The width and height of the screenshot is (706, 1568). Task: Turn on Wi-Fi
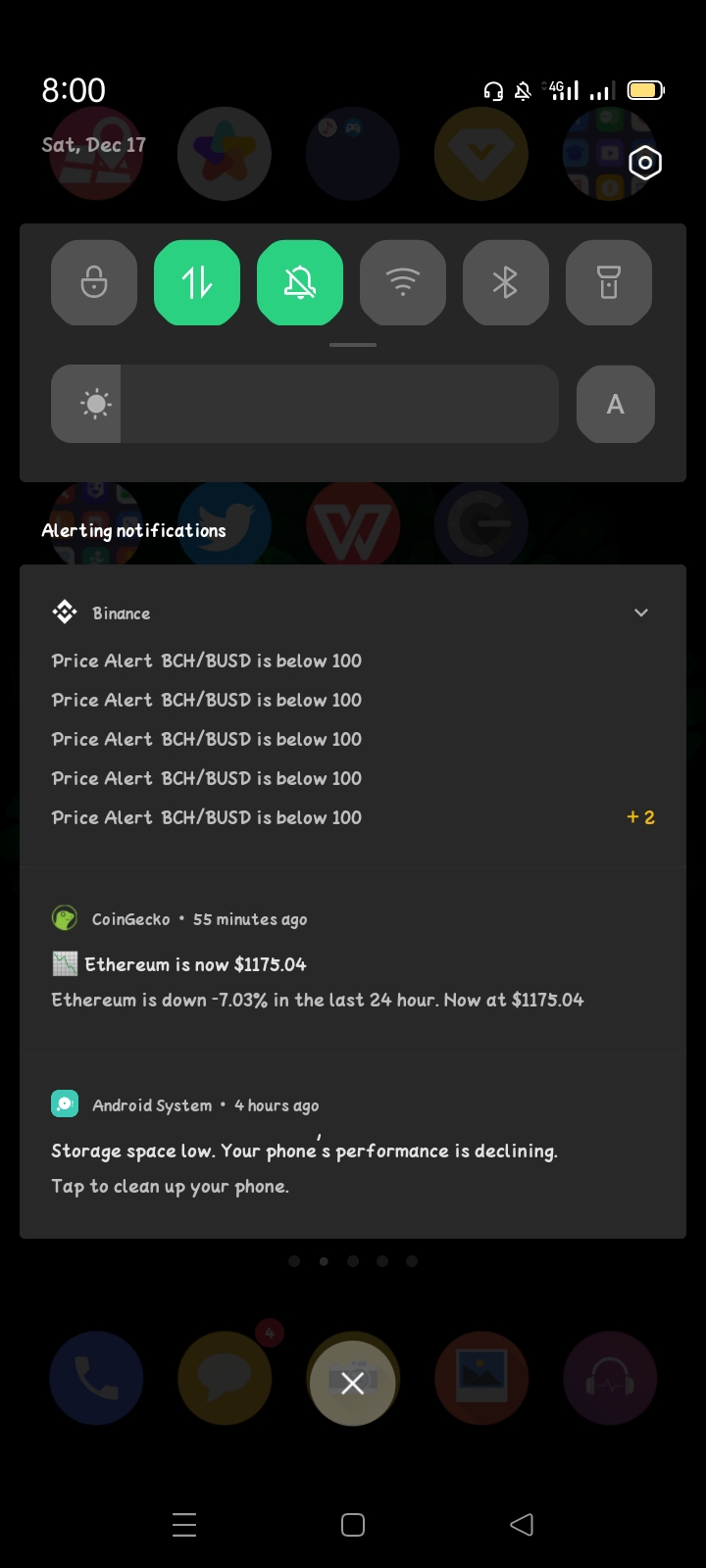(x=403, y=282)
